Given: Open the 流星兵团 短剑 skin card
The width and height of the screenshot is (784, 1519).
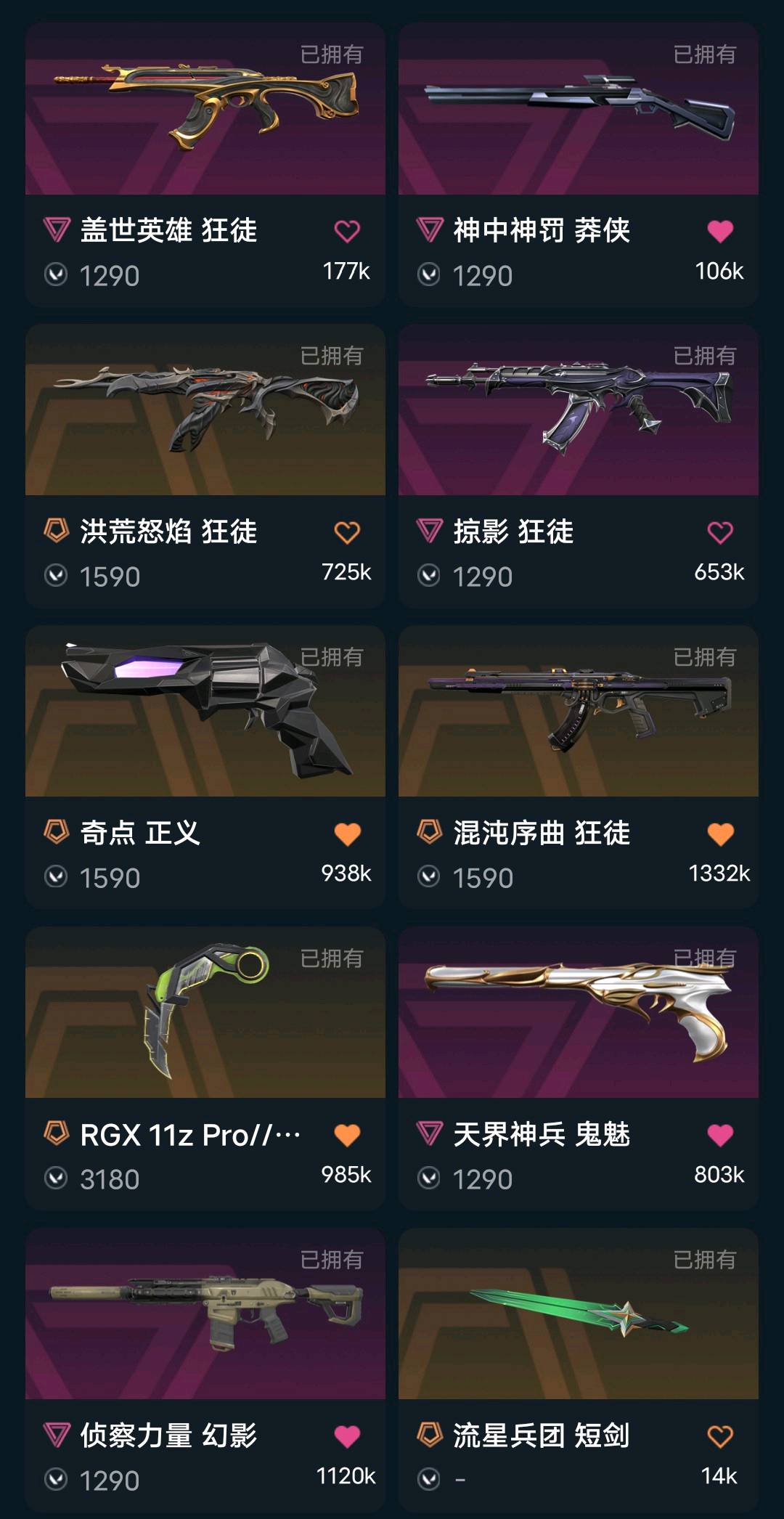Looking at the screenshot, I should (578, 1314).
